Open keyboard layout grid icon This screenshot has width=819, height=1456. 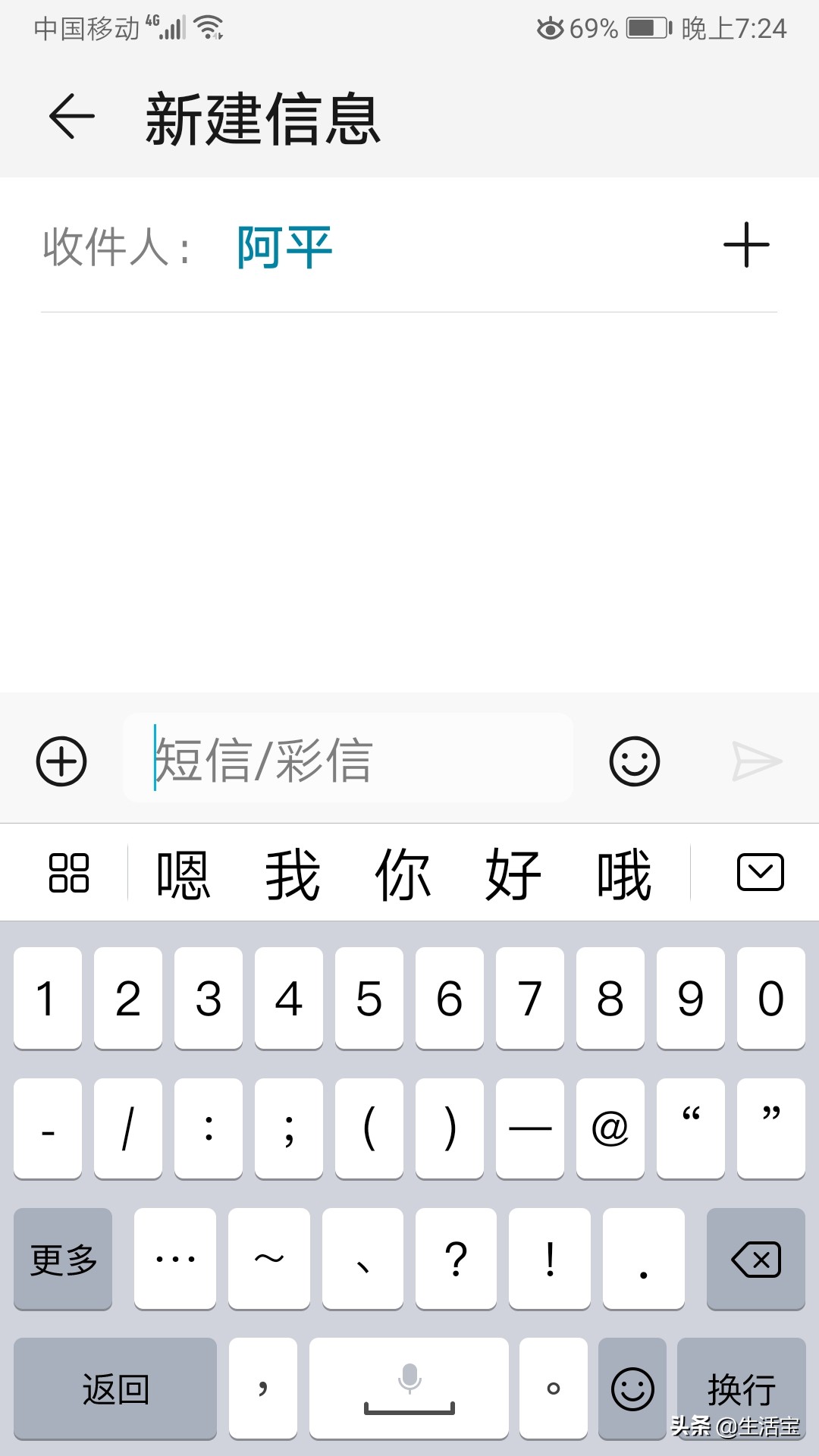tap(67, 874)
